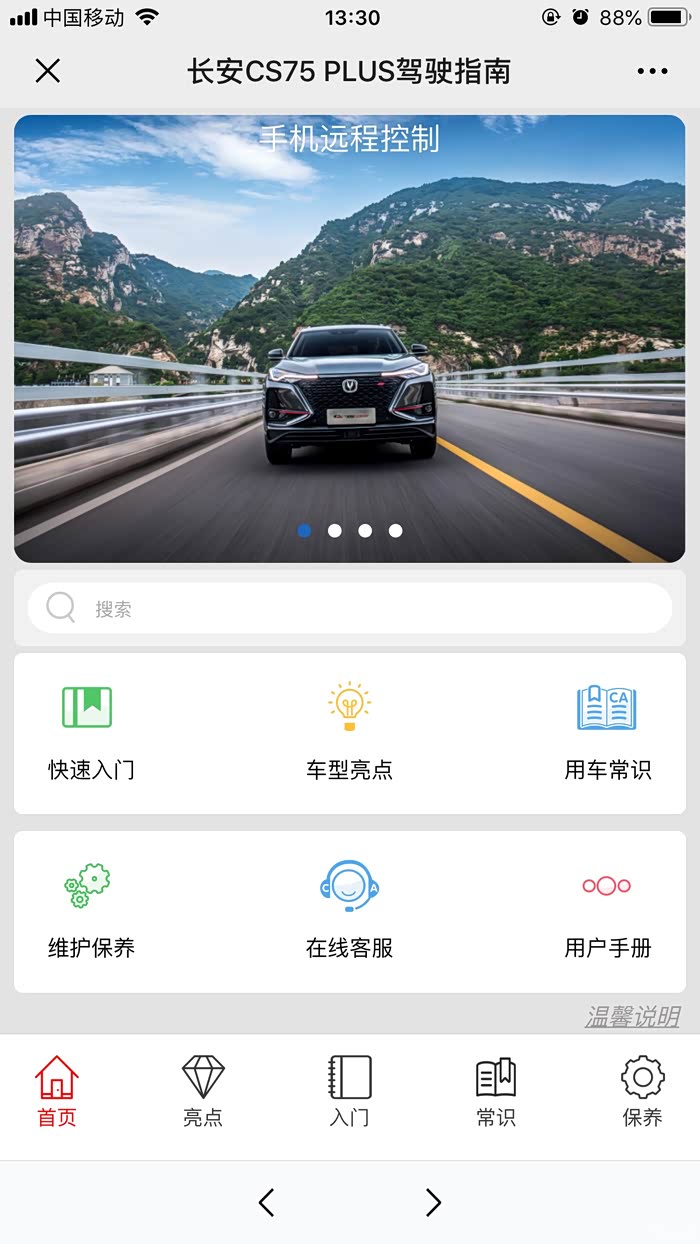
Task: View 车型亮点 model highlights
Action: pos(349,732)
